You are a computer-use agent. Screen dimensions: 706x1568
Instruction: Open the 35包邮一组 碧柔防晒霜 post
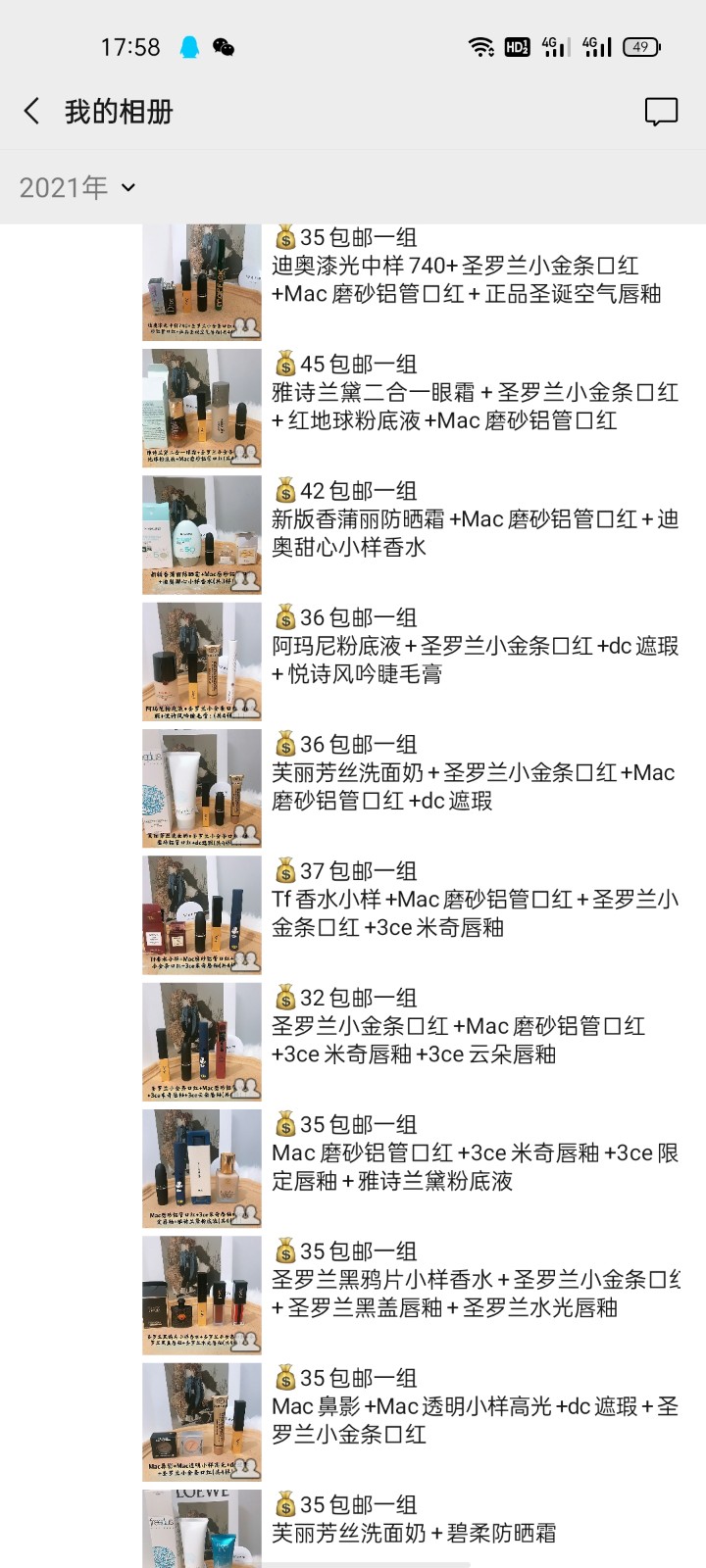click(412, 1529)
